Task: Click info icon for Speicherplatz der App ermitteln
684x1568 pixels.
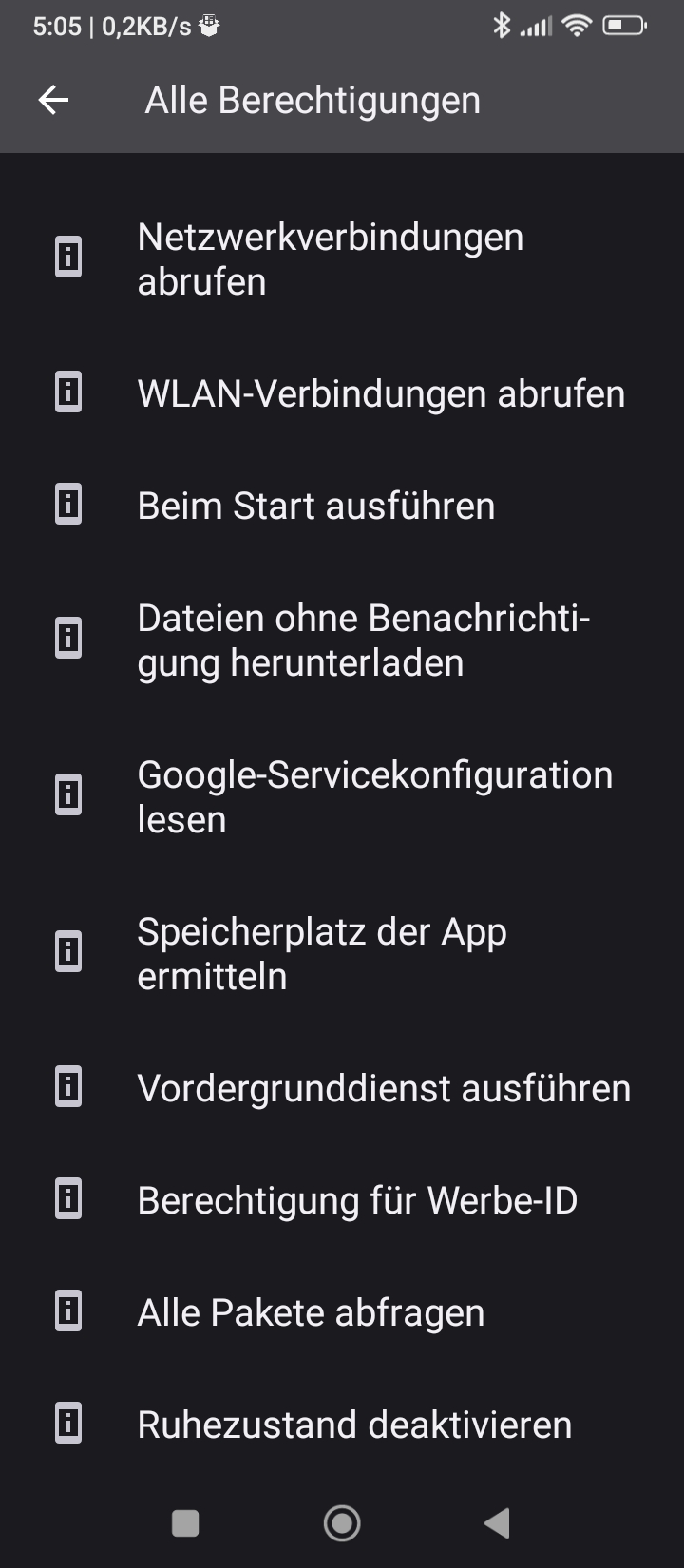Action: (66, 951)
